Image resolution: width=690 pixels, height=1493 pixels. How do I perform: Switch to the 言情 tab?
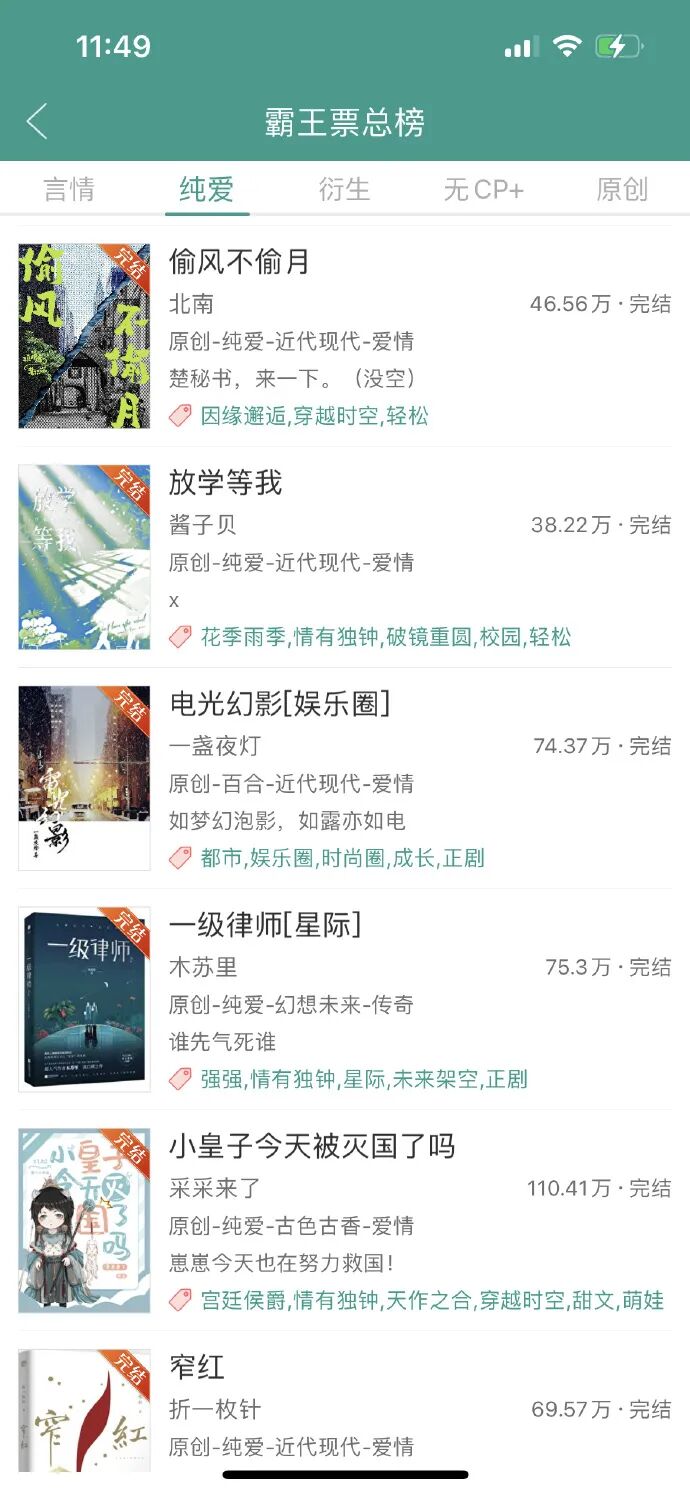(x=69, y=189)
